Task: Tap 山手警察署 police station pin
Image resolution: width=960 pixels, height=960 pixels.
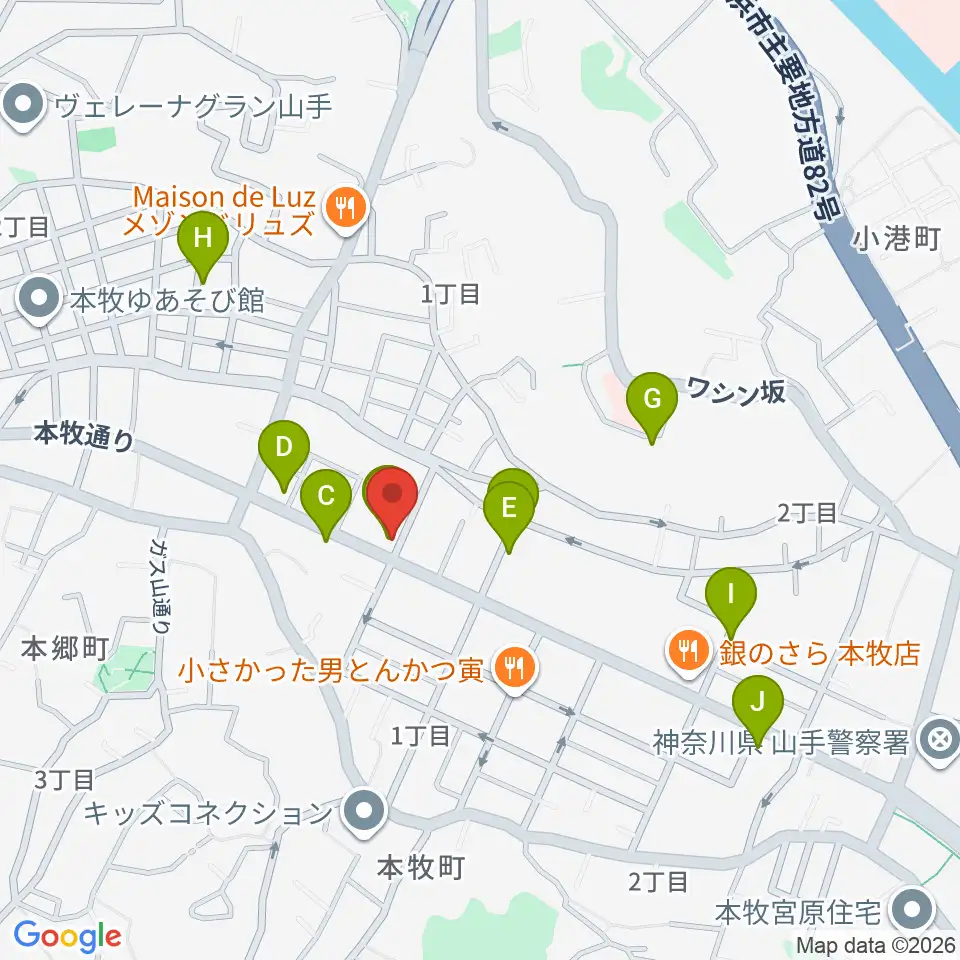Action: pos(939,743)
